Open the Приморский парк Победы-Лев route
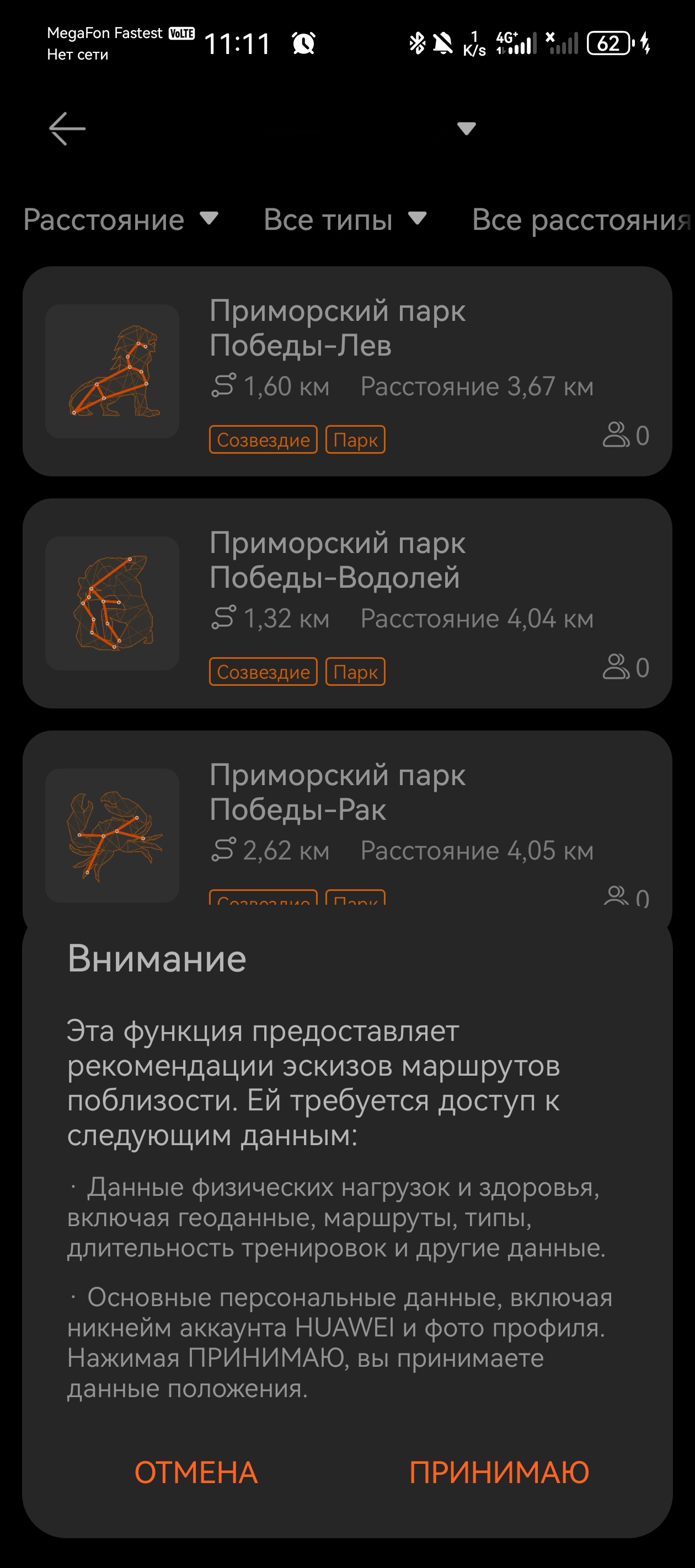Screen dimensions: 695x1568 [x=347, y=370]
